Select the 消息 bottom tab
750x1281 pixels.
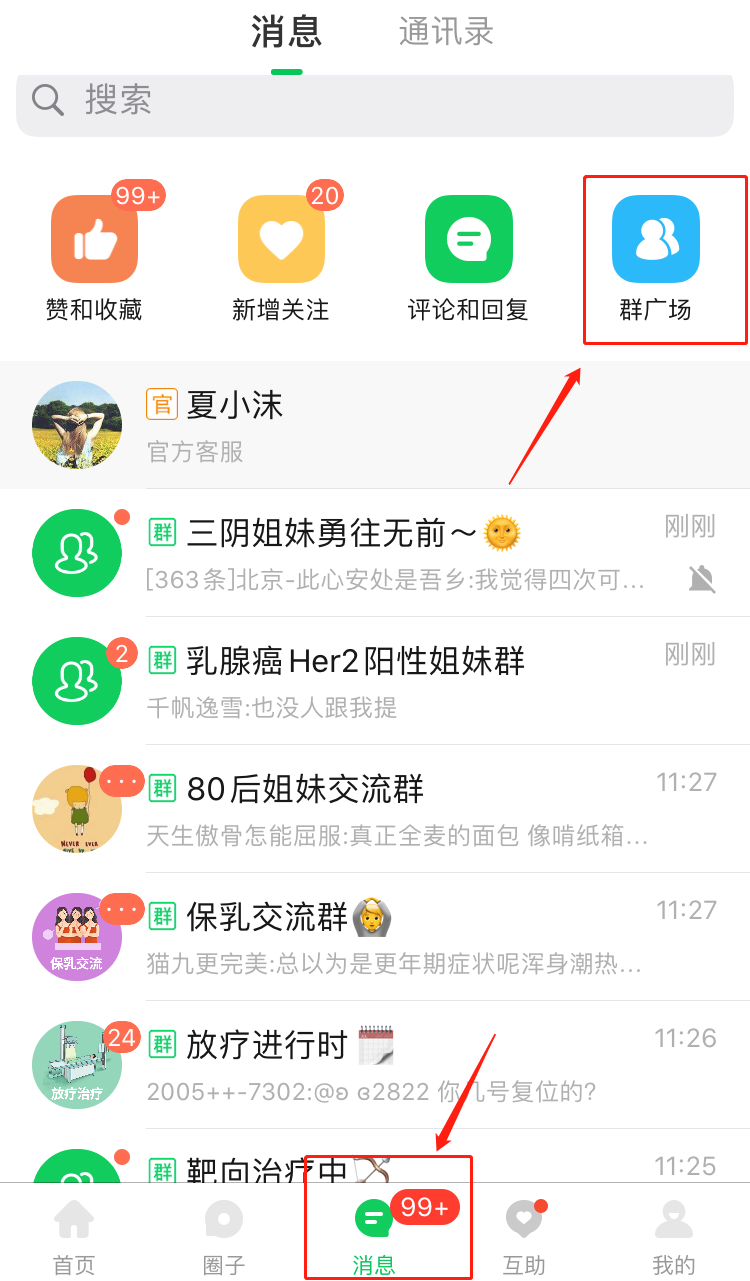[x=374, y=1236]
